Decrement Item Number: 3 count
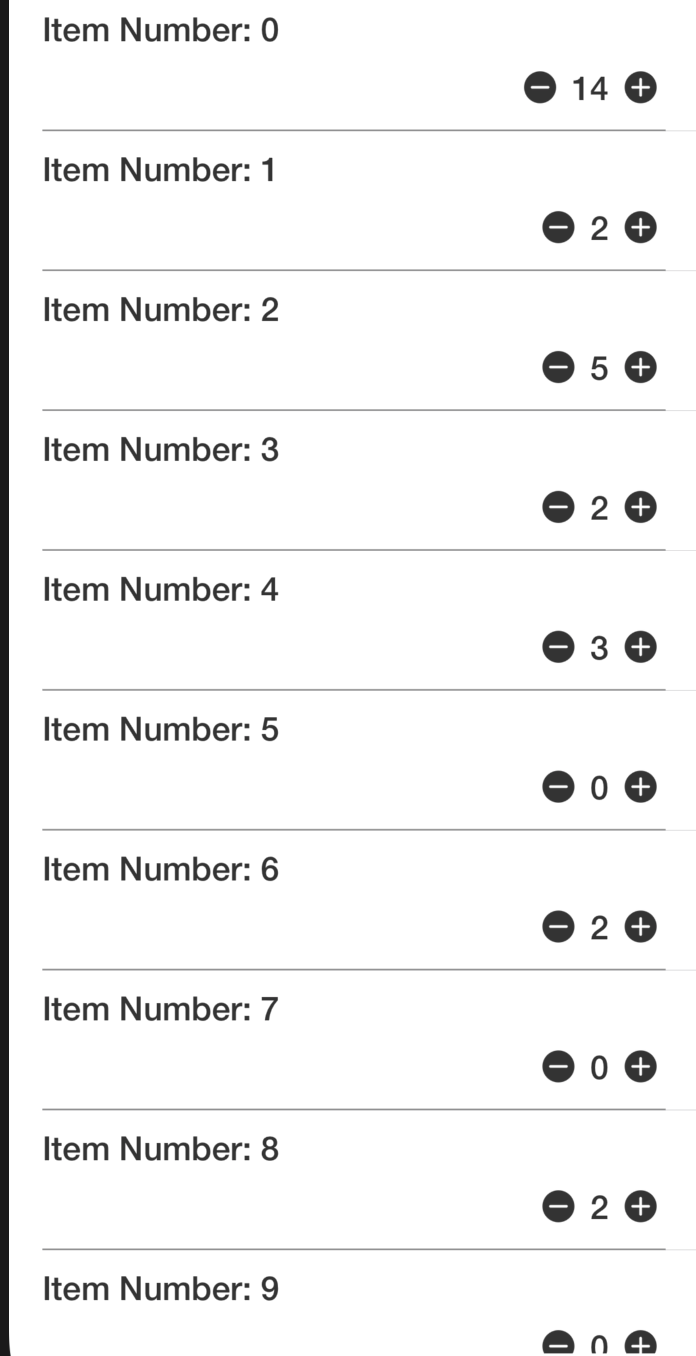696x1356 pixels. [559, 509]
